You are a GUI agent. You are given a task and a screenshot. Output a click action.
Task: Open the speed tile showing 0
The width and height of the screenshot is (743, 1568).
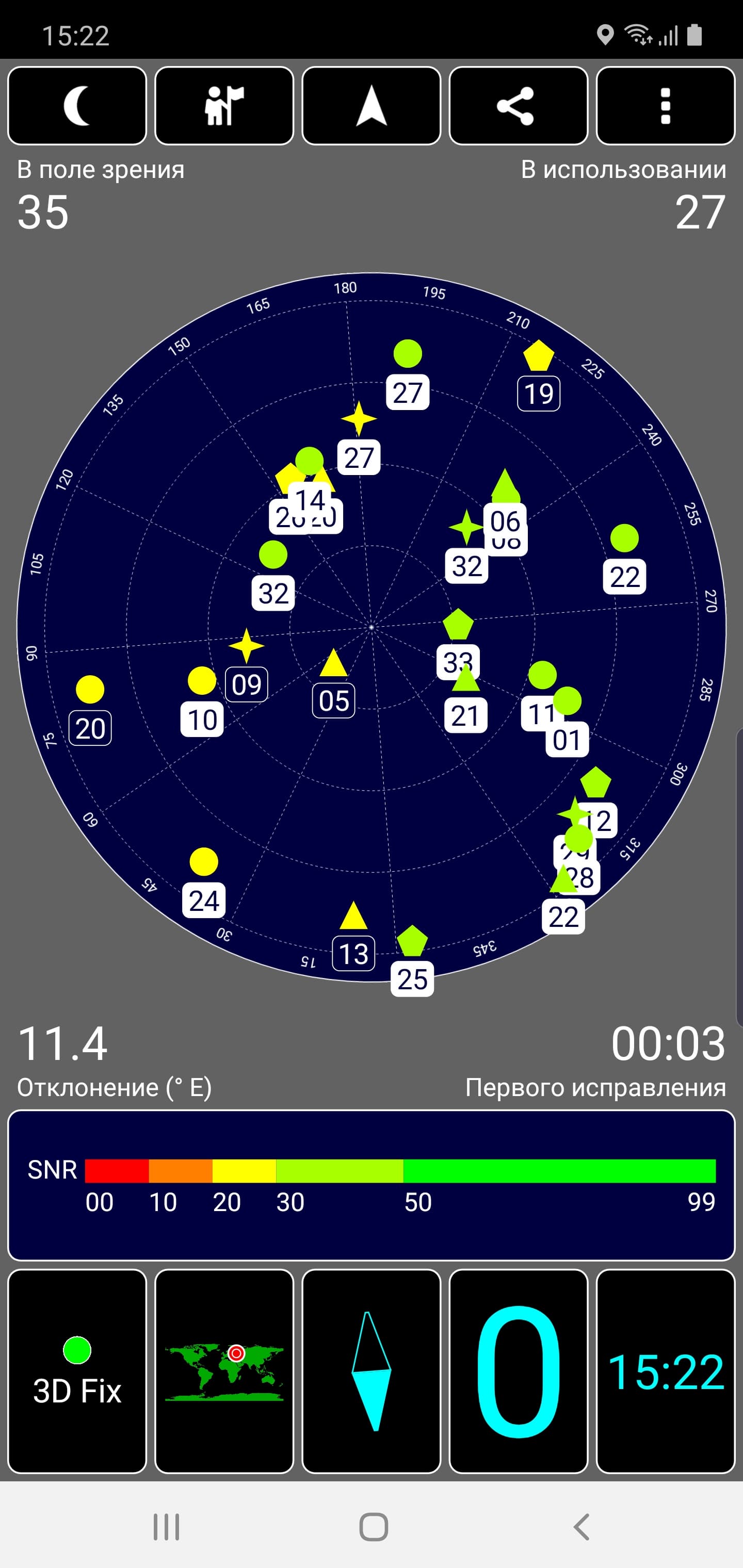[x=518, y=1371]
